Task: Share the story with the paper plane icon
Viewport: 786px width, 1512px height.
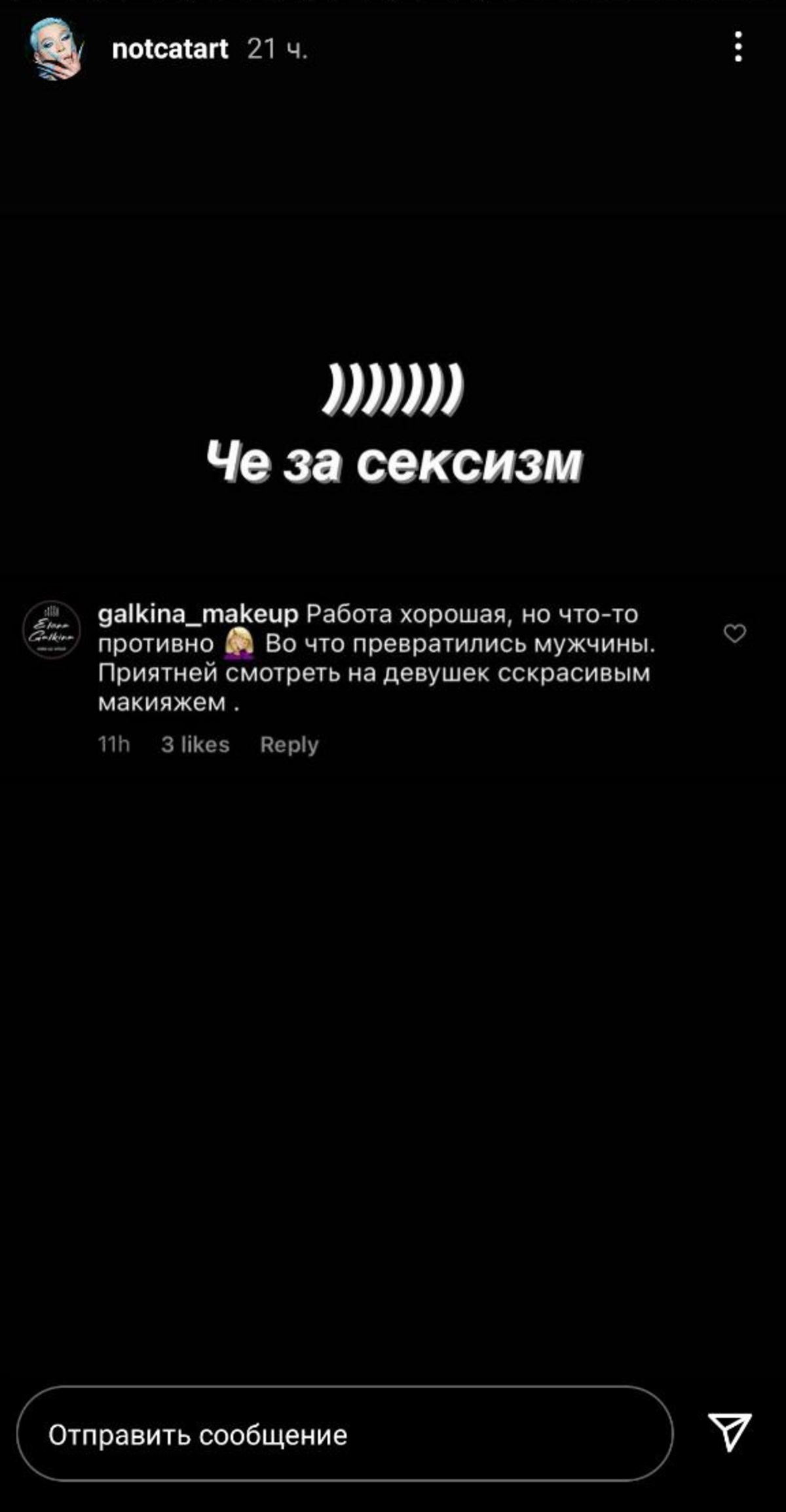Action: click(728, 1432)
